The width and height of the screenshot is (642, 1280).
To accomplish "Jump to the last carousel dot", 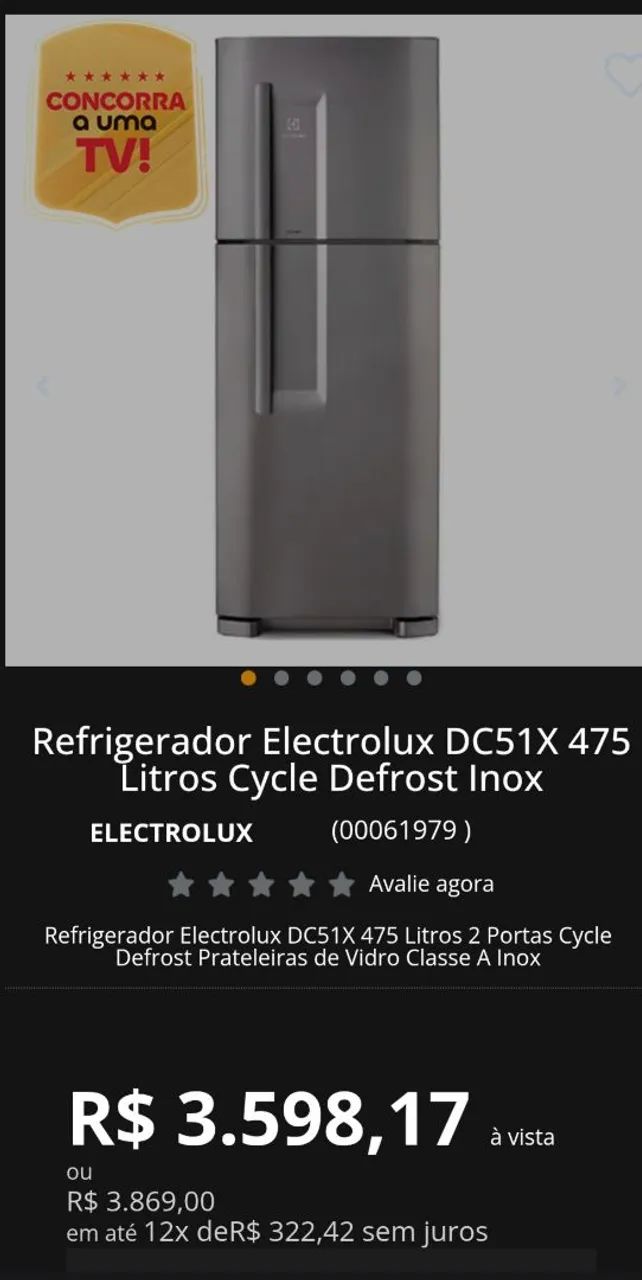I will [x=414, y=678].
